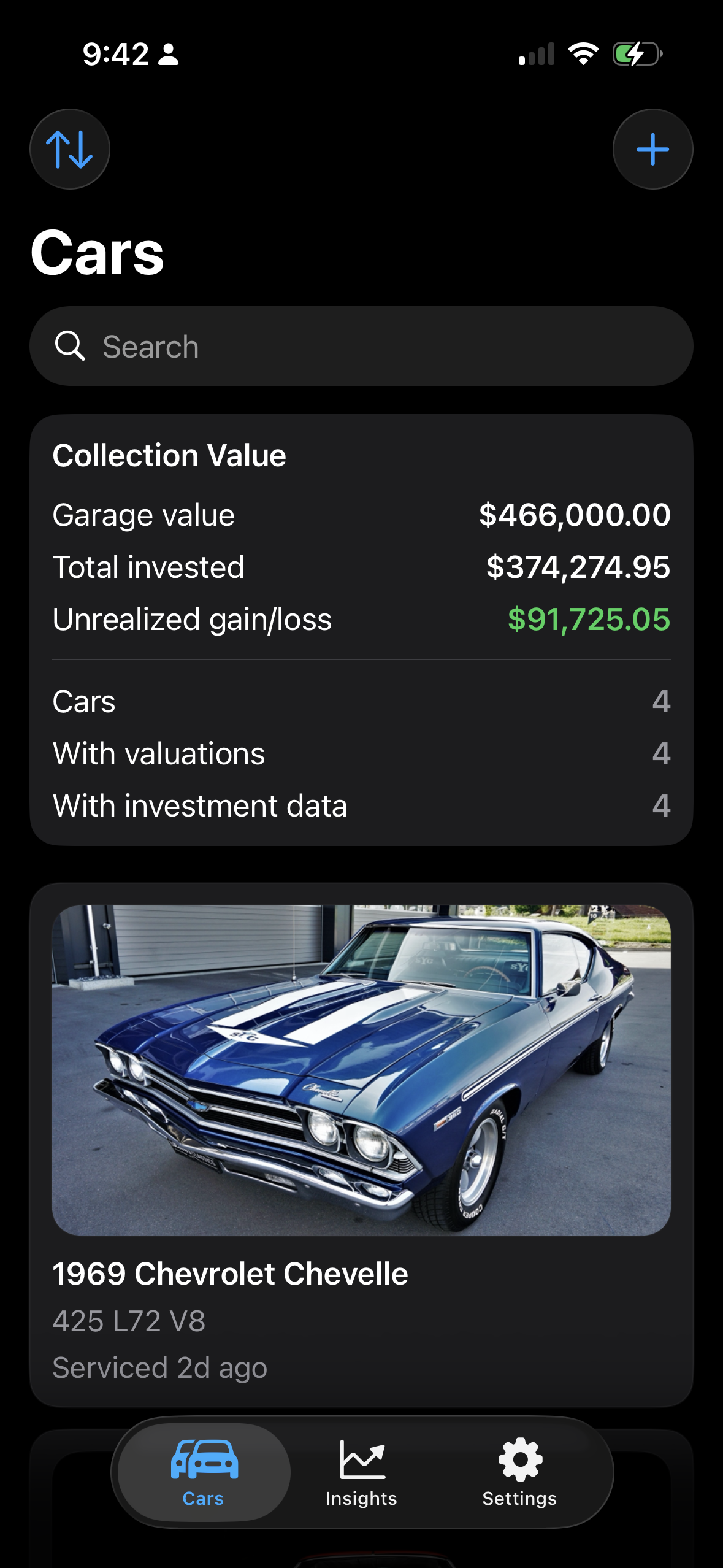
Task: Tap the Wi-Fi status icon
Action: click(x=583, y=55)
